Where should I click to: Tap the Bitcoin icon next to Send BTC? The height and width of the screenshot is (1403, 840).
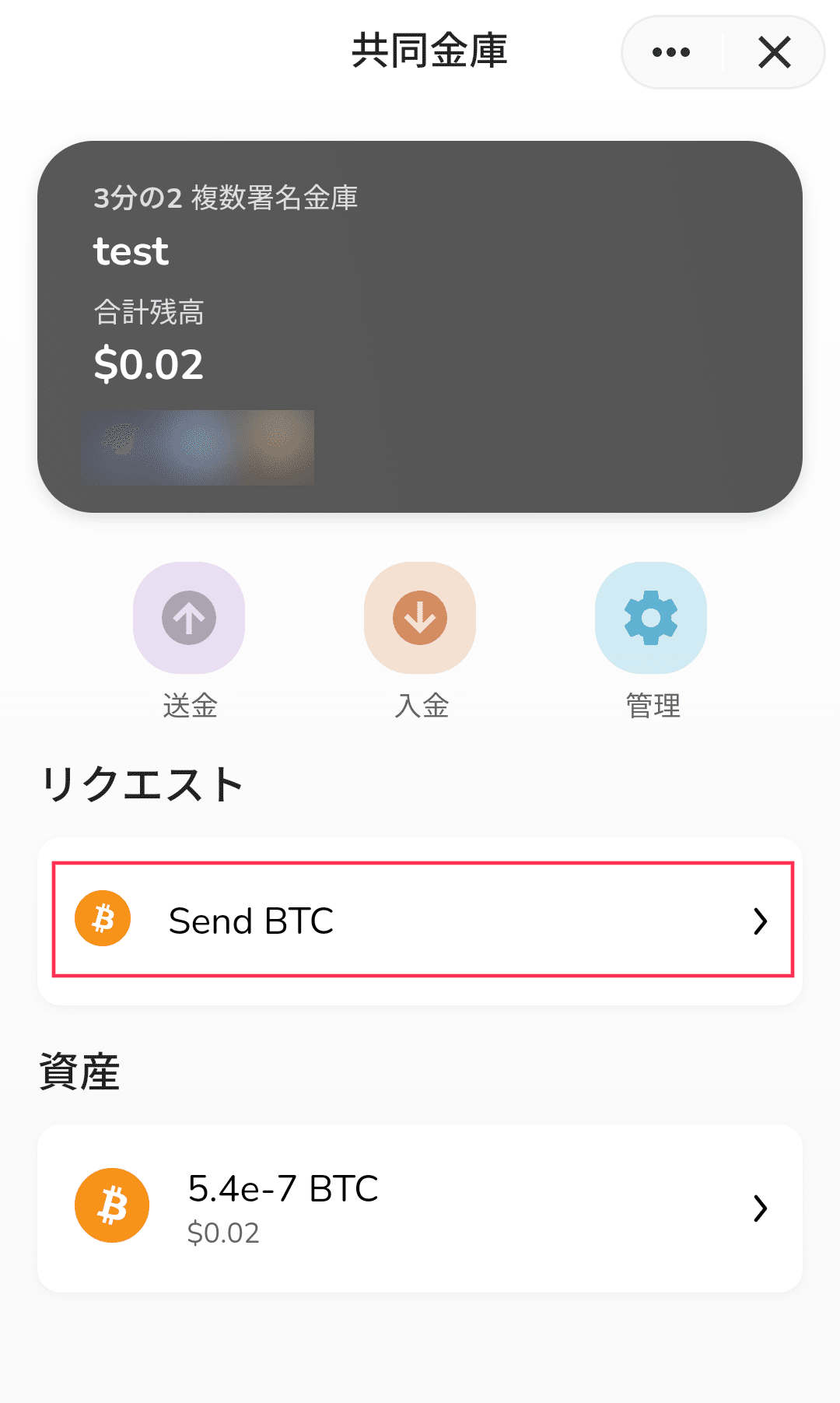click(103, 920)
